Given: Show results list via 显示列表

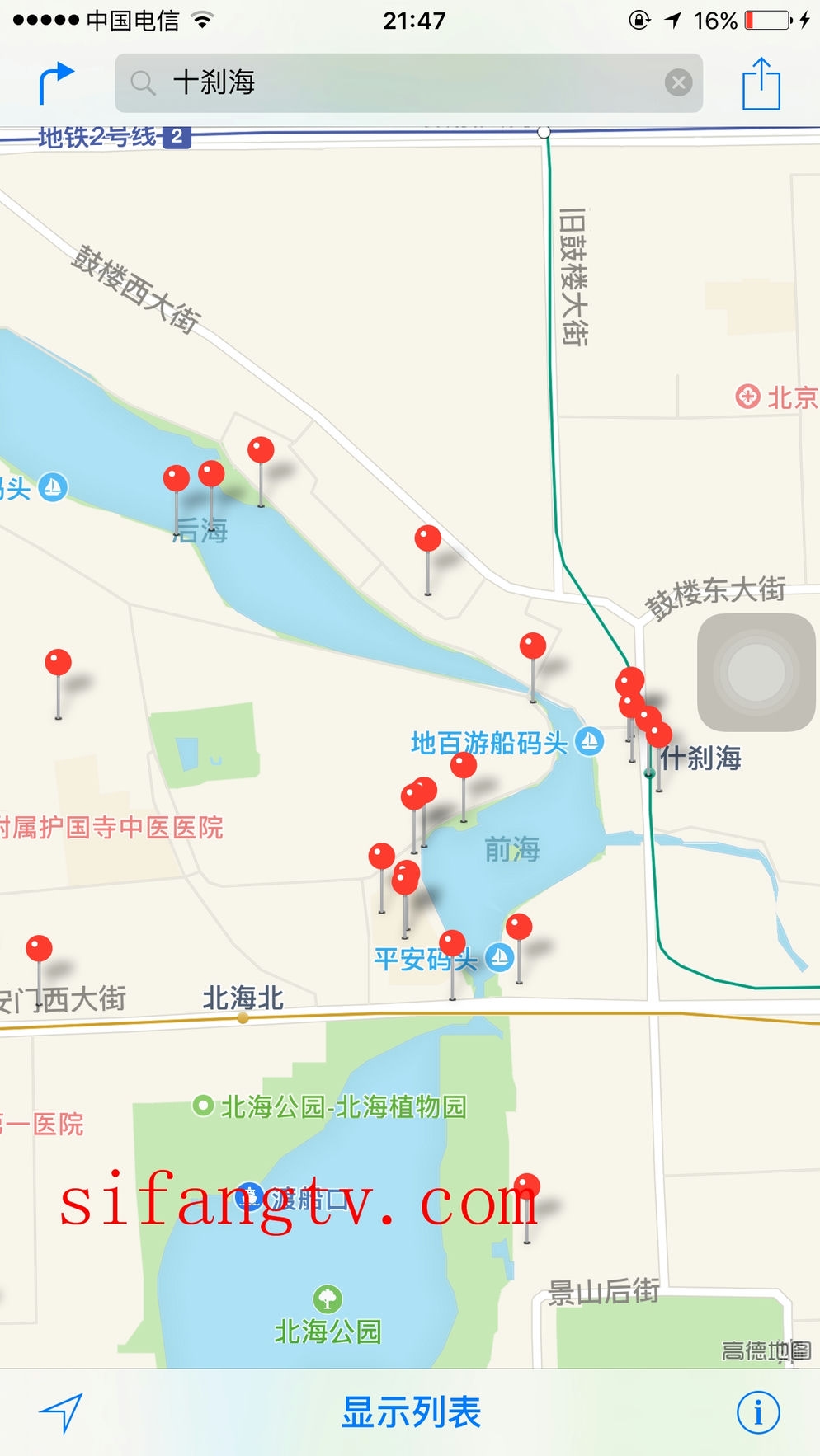Looking at the screenshot, I should (x=411, y=1412).
